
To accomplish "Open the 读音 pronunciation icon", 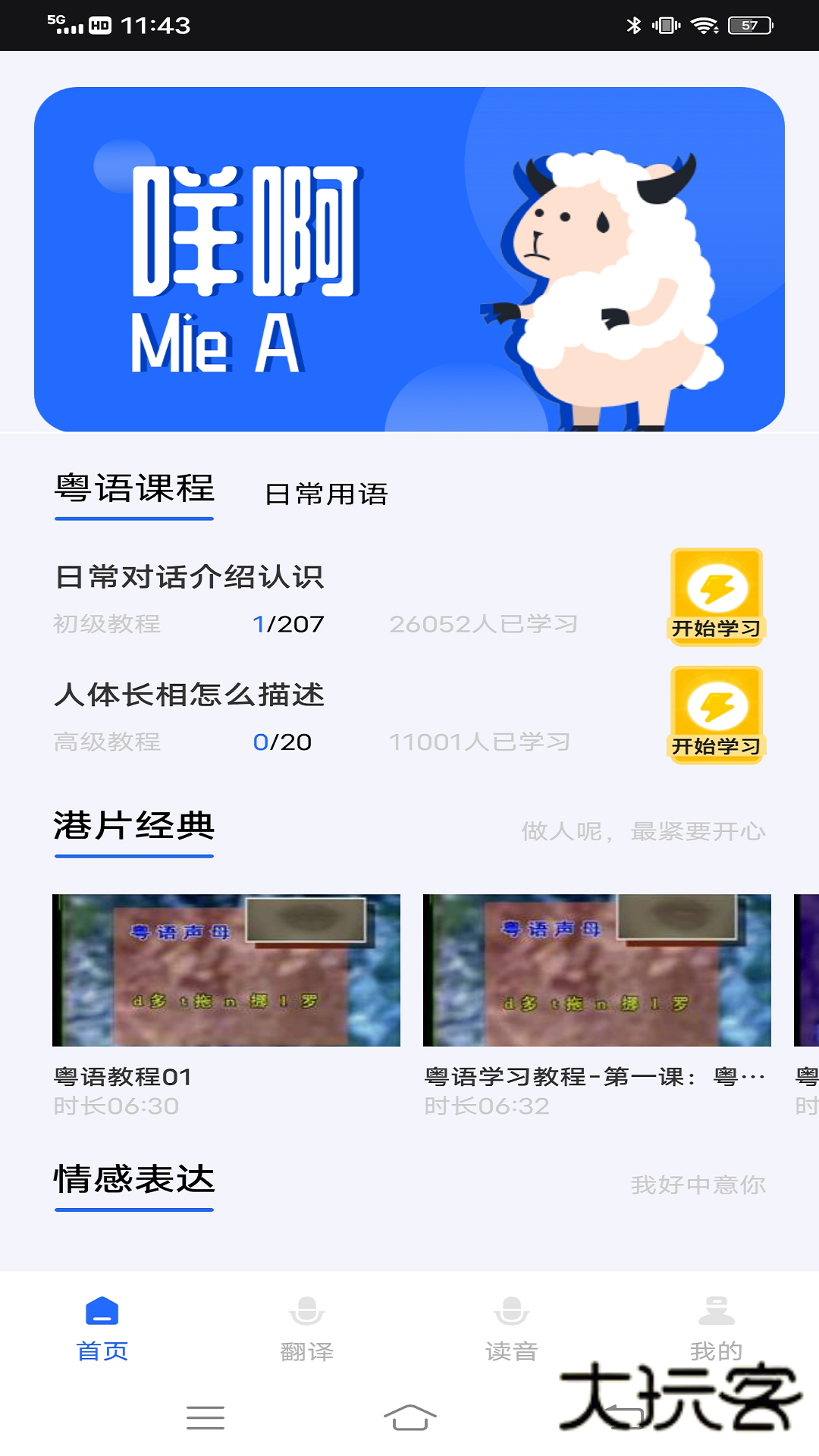I will [x=513, y=1310].
